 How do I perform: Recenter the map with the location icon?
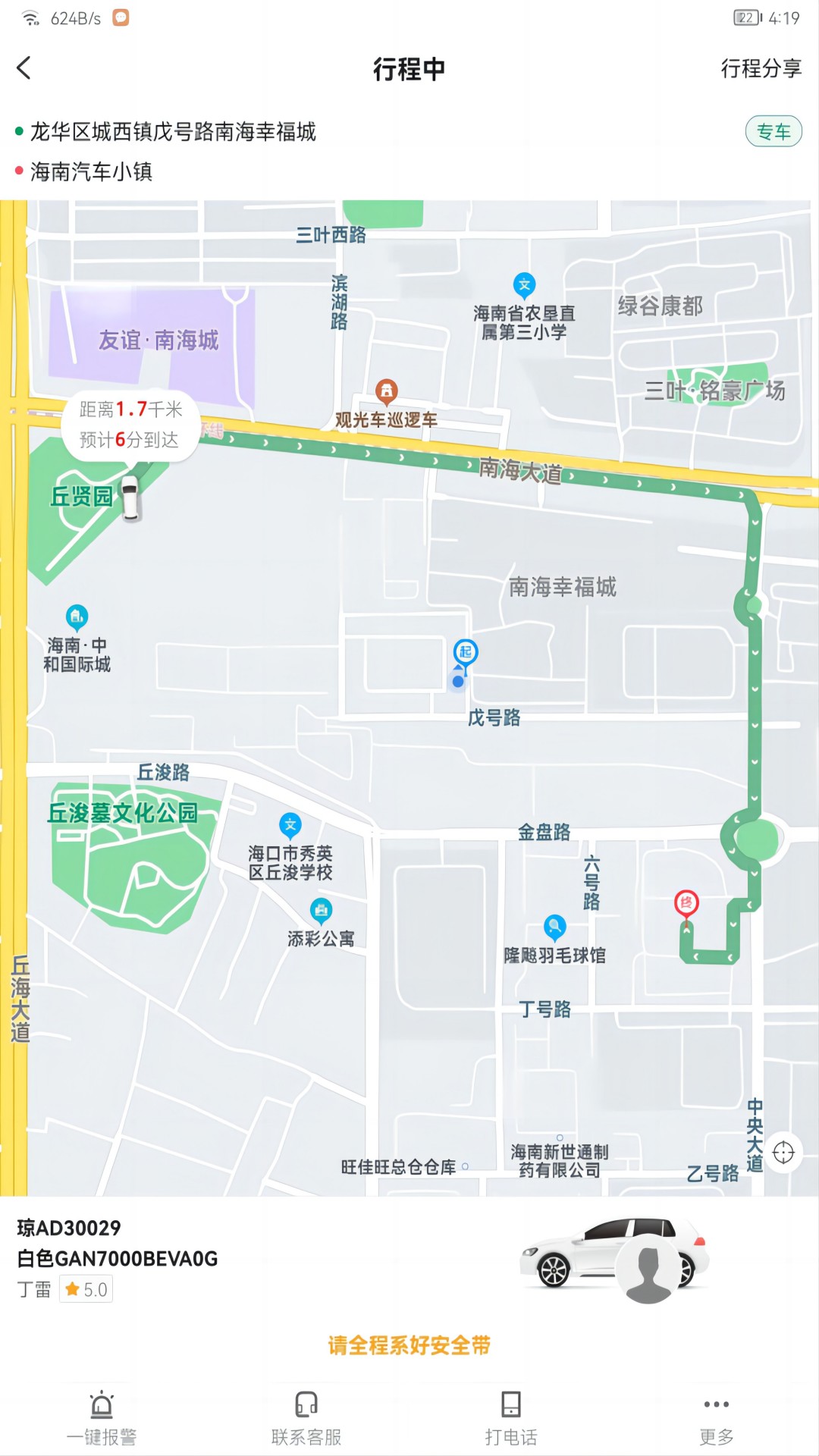click(x=783, y=1153)
